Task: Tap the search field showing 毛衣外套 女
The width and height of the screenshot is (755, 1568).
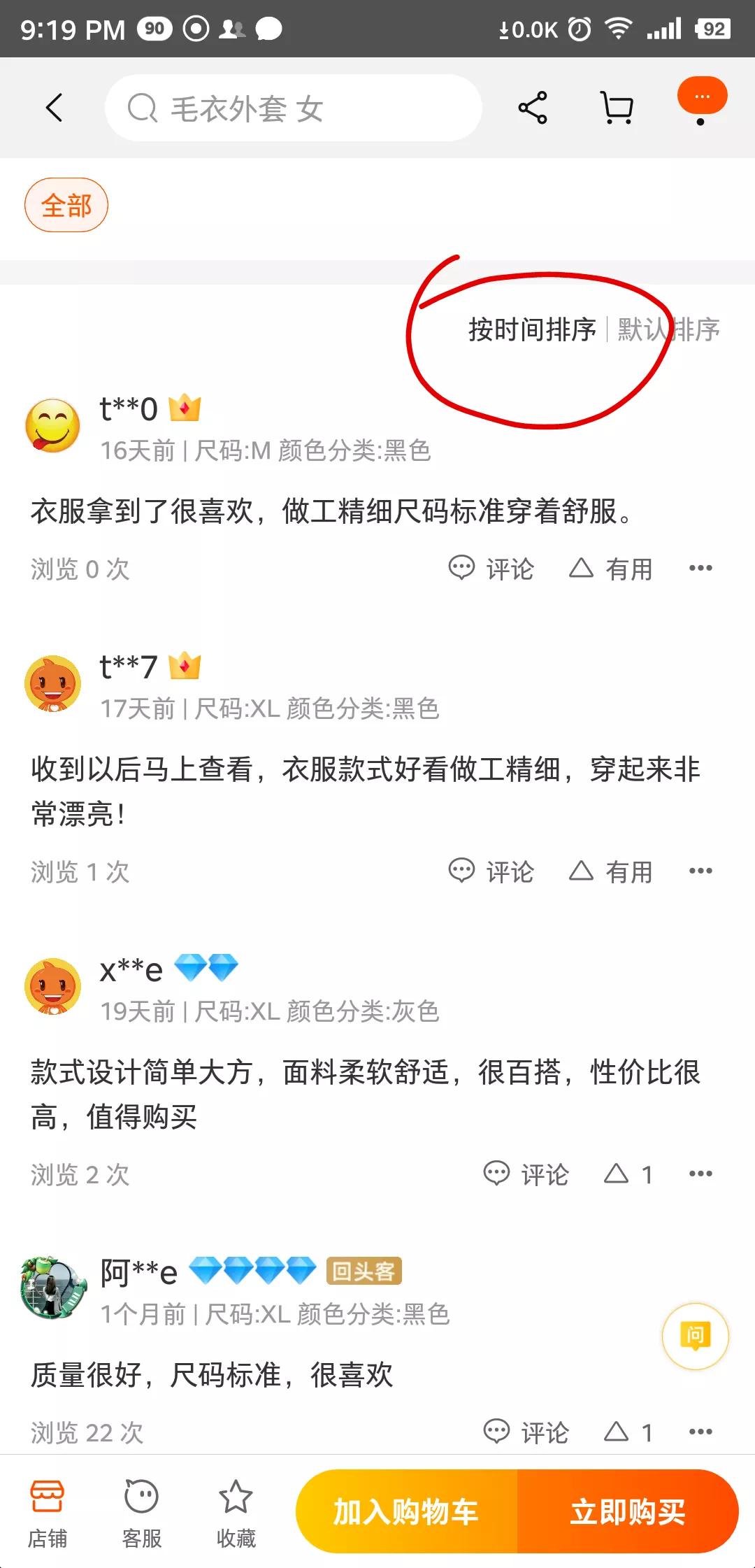Action: coord(294,108)
